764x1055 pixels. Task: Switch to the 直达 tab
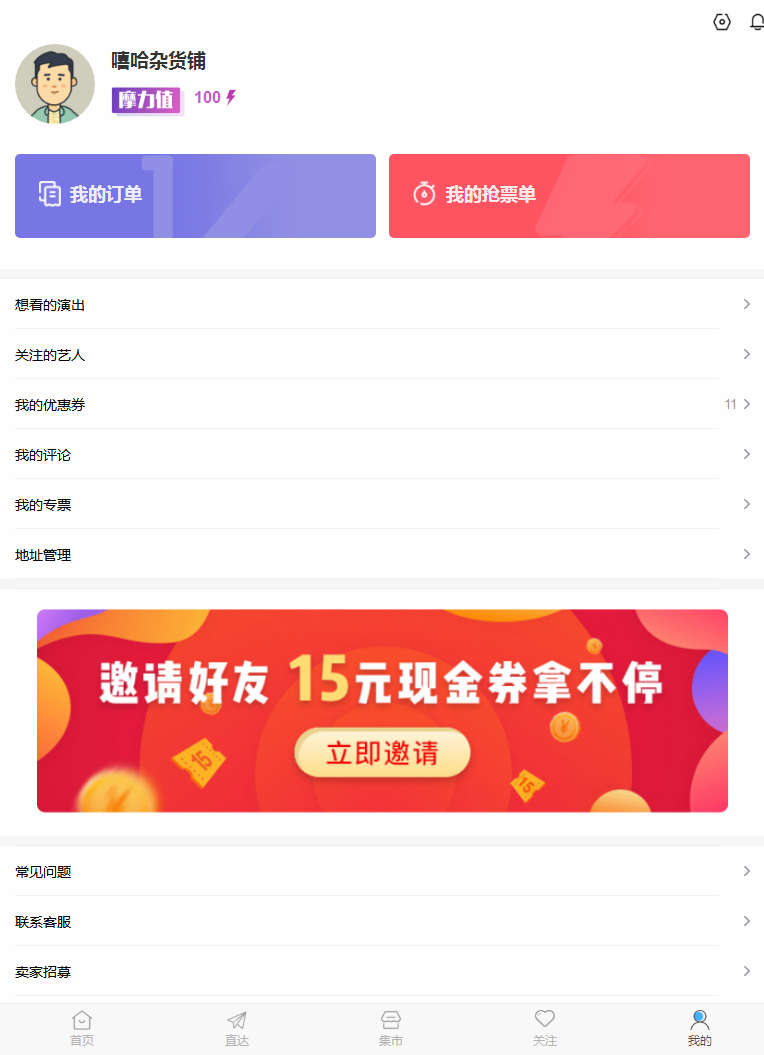pos(237,1028)
